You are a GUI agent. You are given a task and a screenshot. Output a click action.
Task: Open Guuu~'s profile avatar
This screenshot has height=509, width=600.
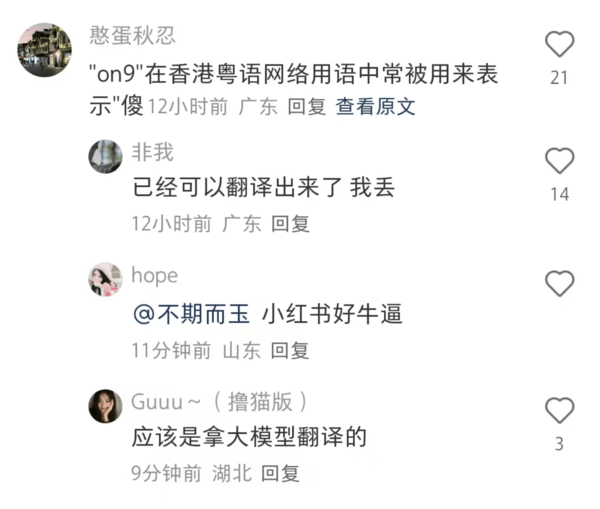[x=105, y=405]
